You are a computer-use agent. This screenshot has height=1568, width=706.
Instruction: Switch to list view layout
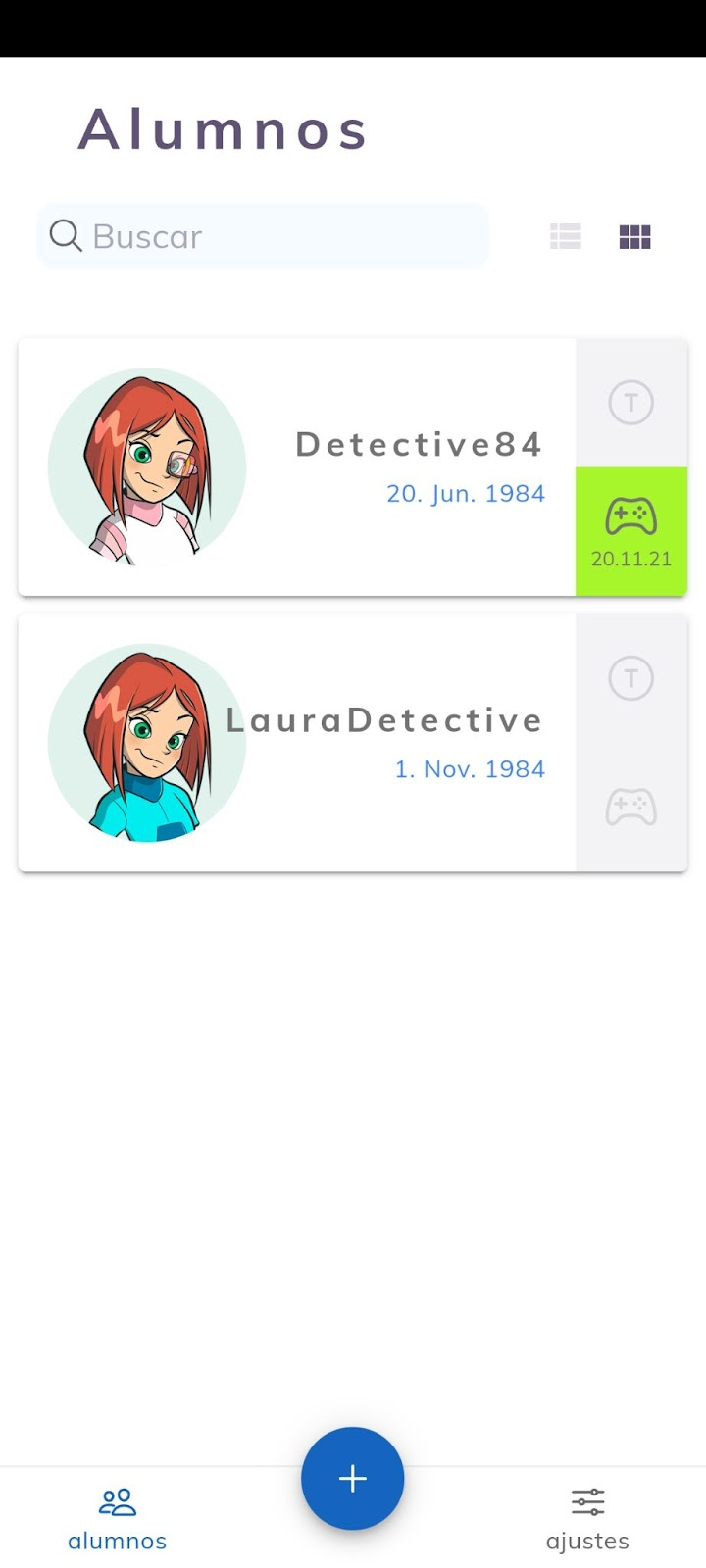coord(566,236)
